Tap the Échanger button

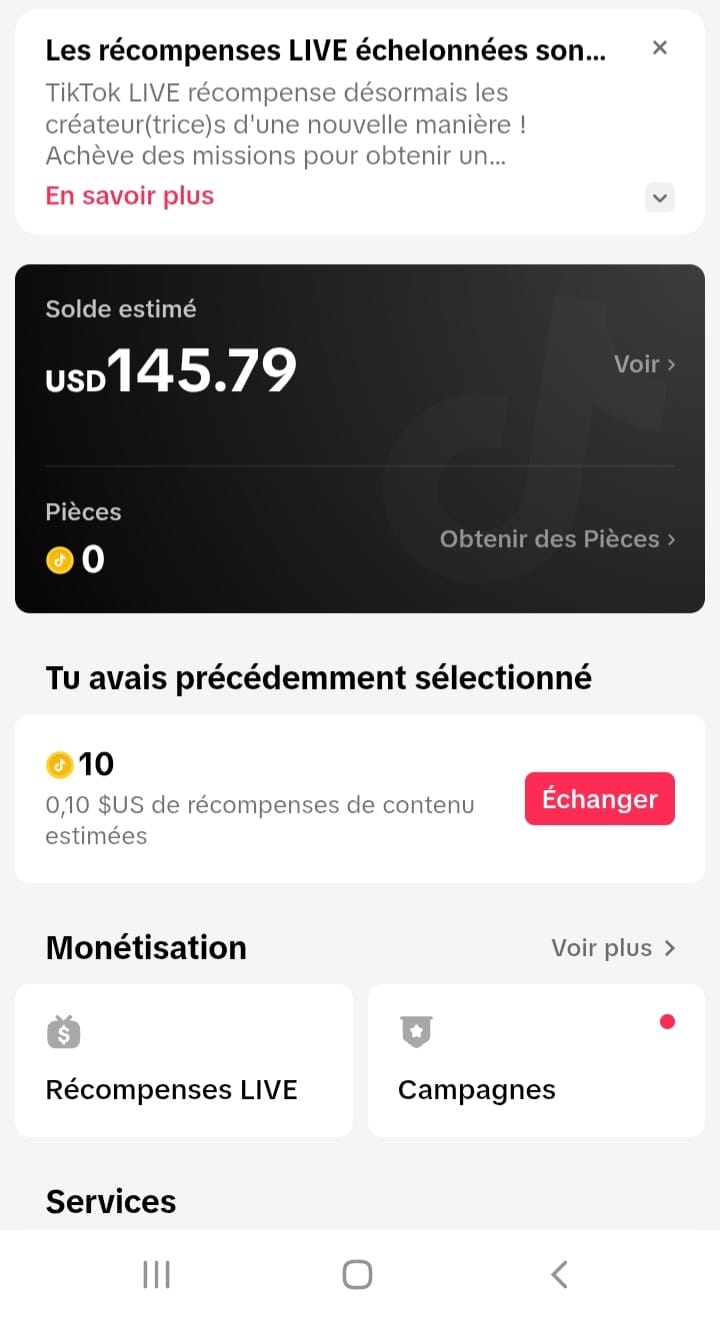pyautogui.click(x=600, y=799)
